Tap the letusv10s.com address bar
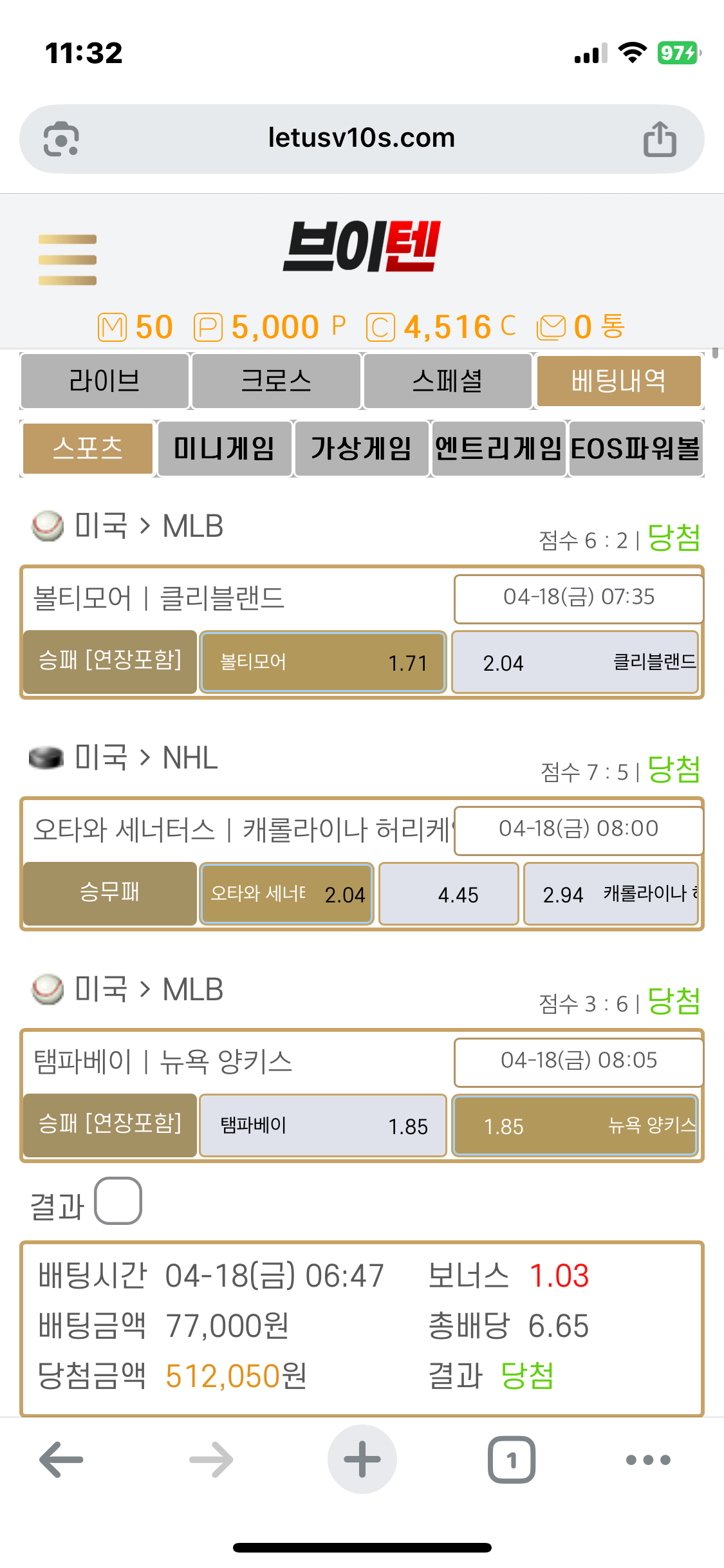 point(361,138)
